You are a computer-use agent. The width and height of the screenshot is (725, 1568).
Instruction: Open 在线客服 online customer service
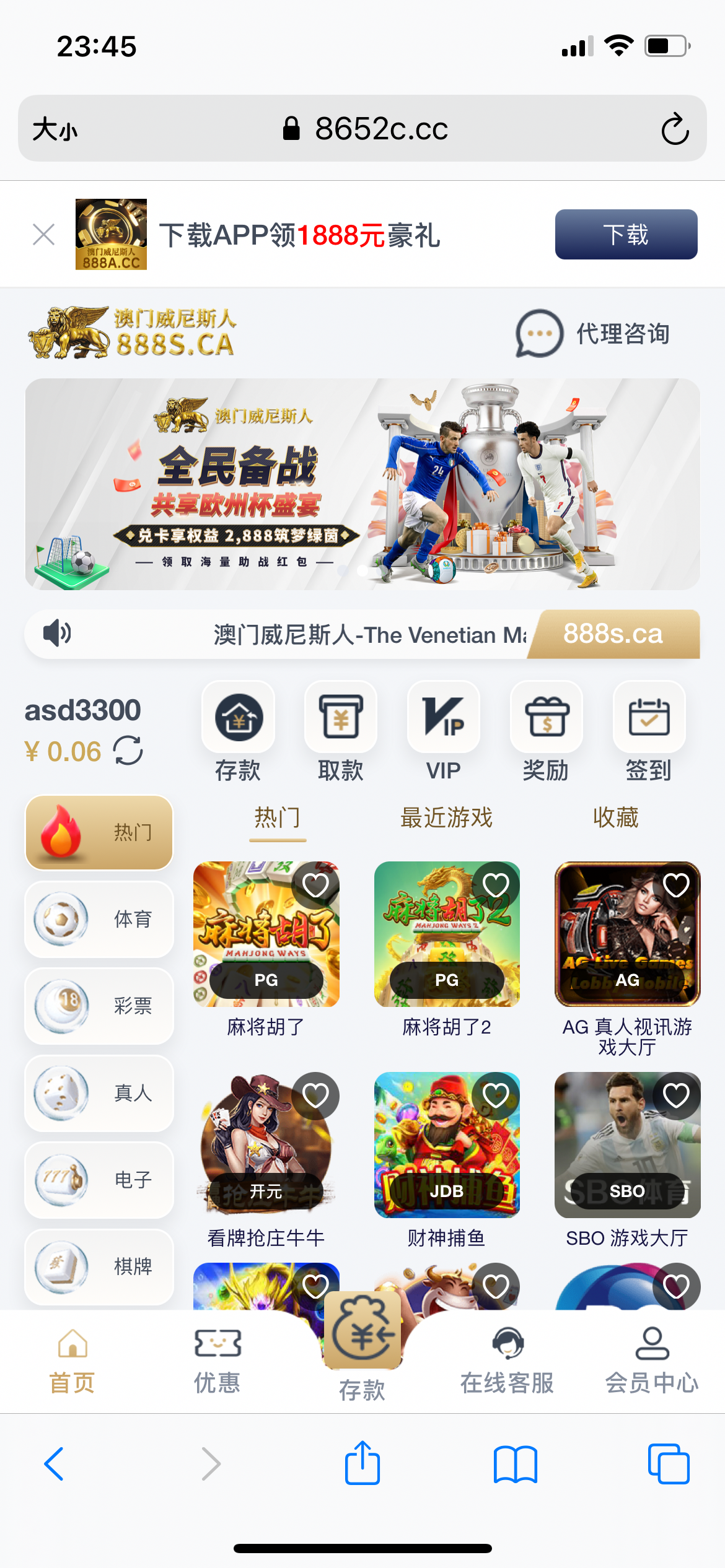(507, 1360)
